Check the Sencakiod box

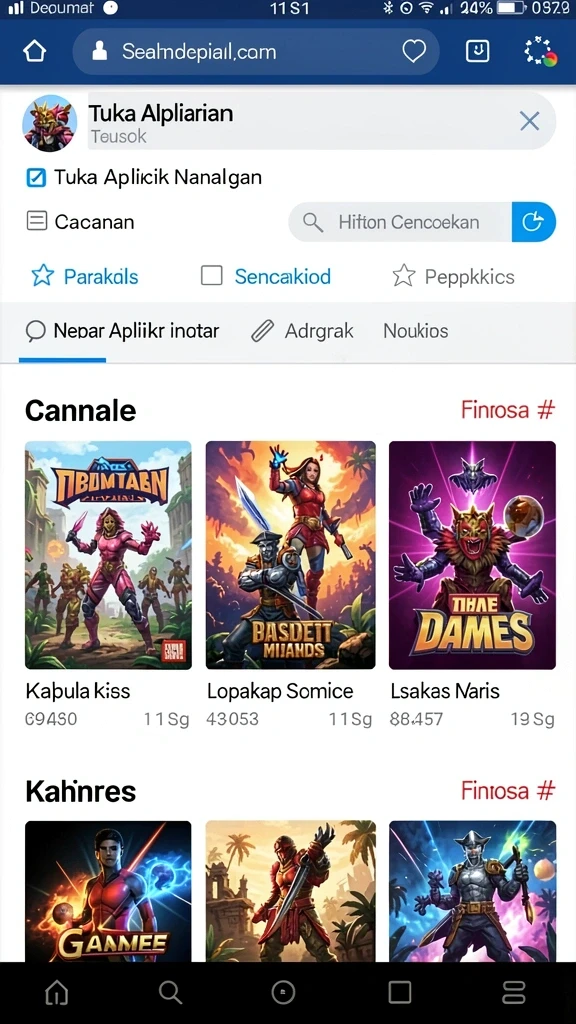212,276
